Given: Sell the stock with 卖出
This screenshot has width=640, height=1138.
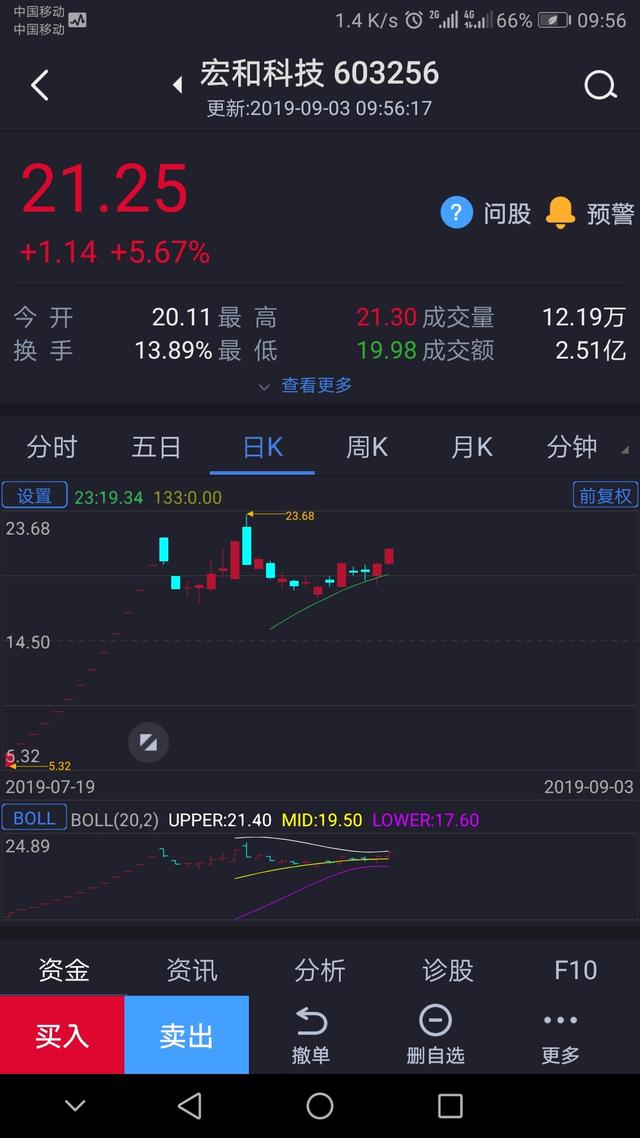Looking at the screenshot, I should (x=186, y=1035).
